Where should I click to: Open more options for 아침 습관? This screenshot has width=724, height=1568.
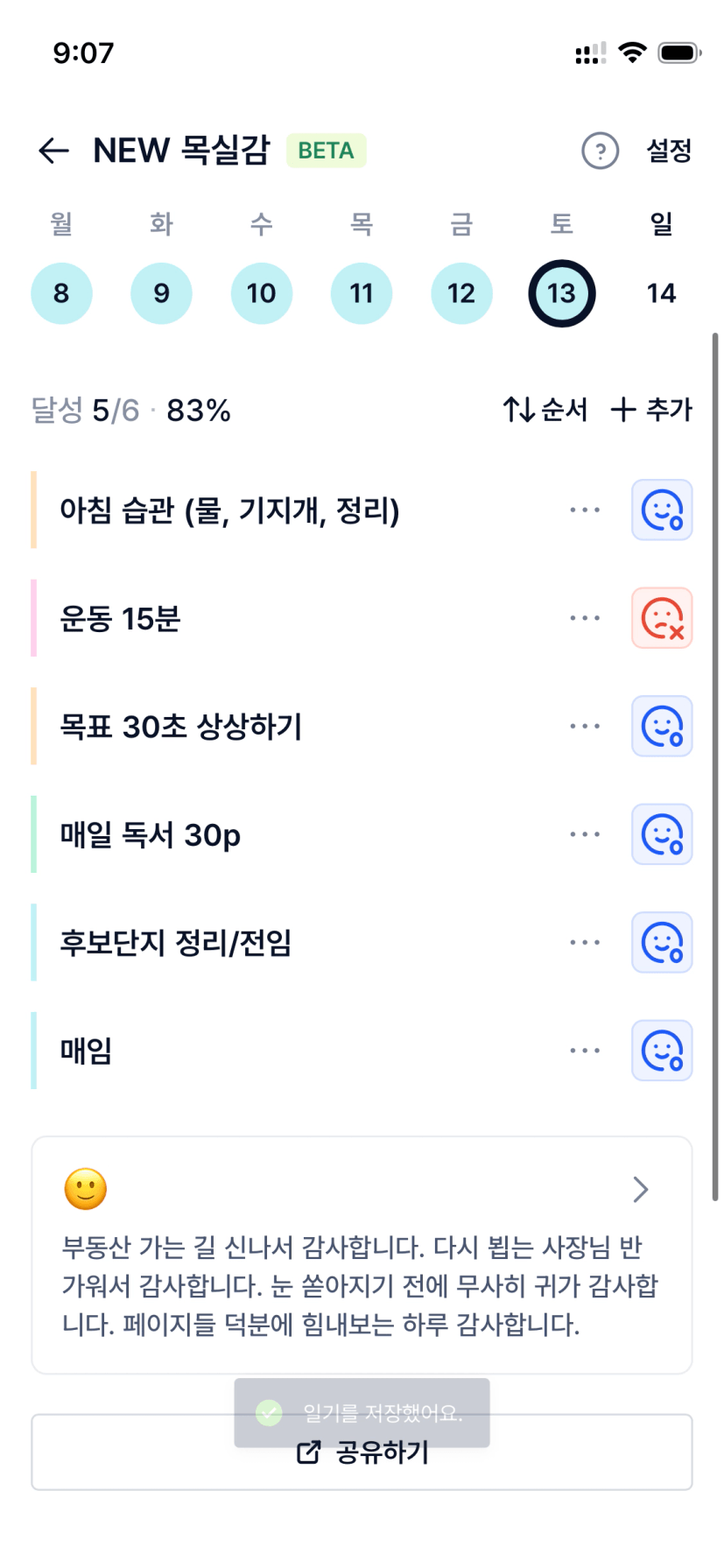point(585,510)
